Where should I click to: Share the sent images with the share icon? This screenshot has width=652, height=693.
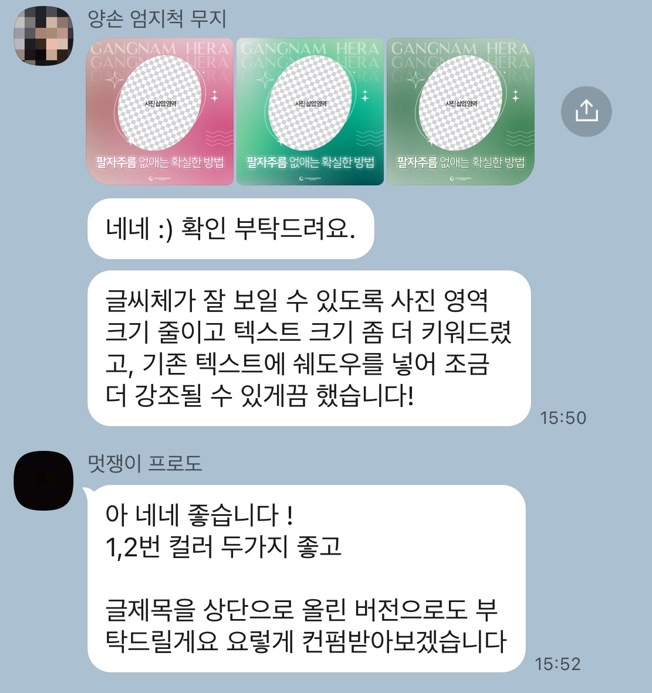click(586, 112)
